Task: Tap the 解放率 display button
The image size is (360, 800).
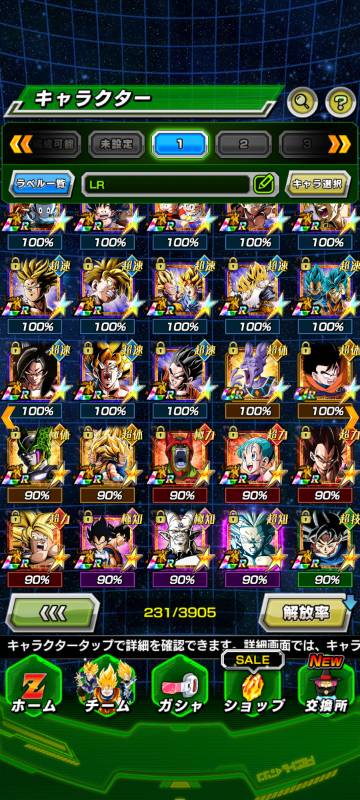Action: pyautogui.click(x=306, y=612)
